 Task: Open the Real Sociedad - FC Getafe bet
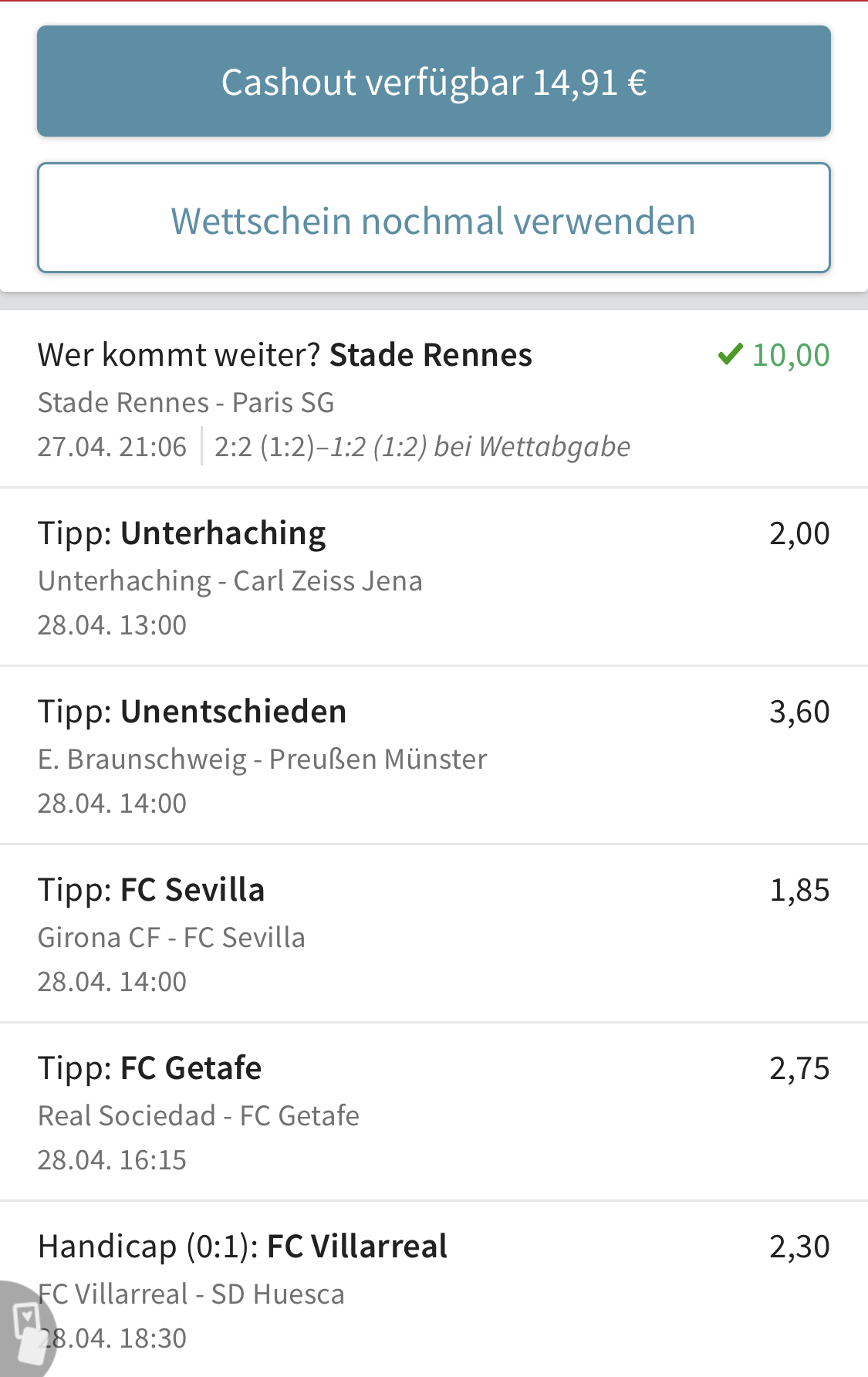click(x=434, y=1112)
